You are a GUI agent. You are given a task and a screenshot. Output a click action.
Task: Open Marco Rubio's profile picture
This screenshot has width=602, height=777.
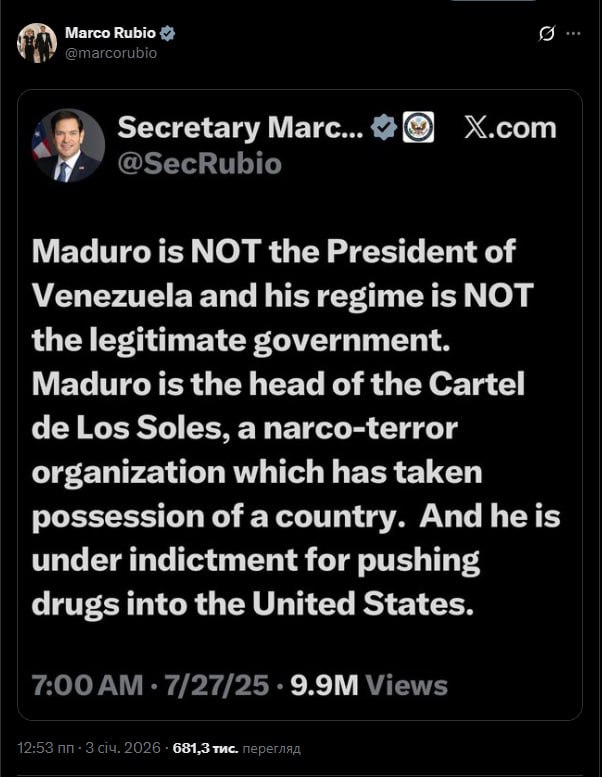(37, 43)
